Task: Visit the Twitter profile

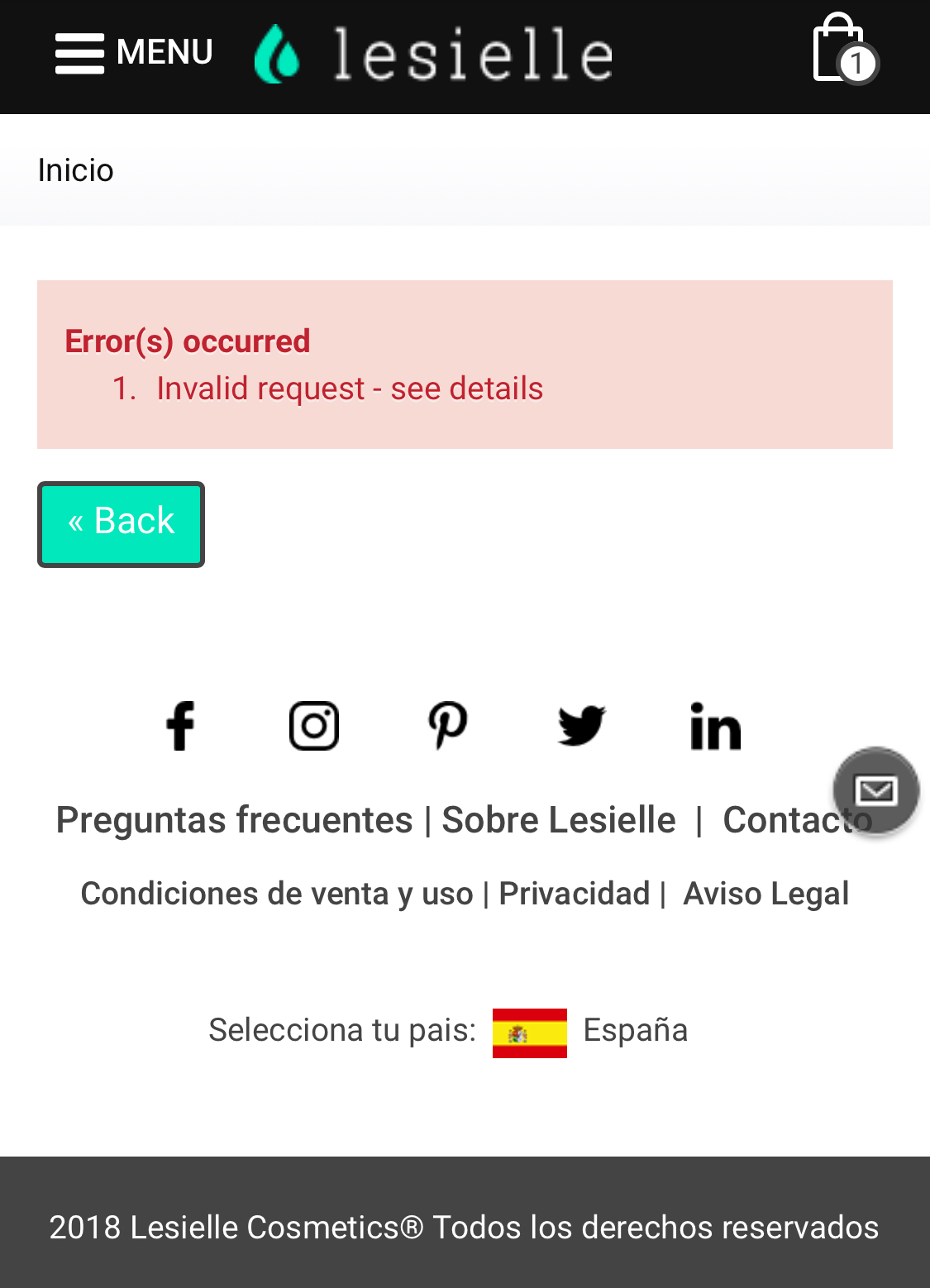Action: pyautogui.click(x=582, y=726)
